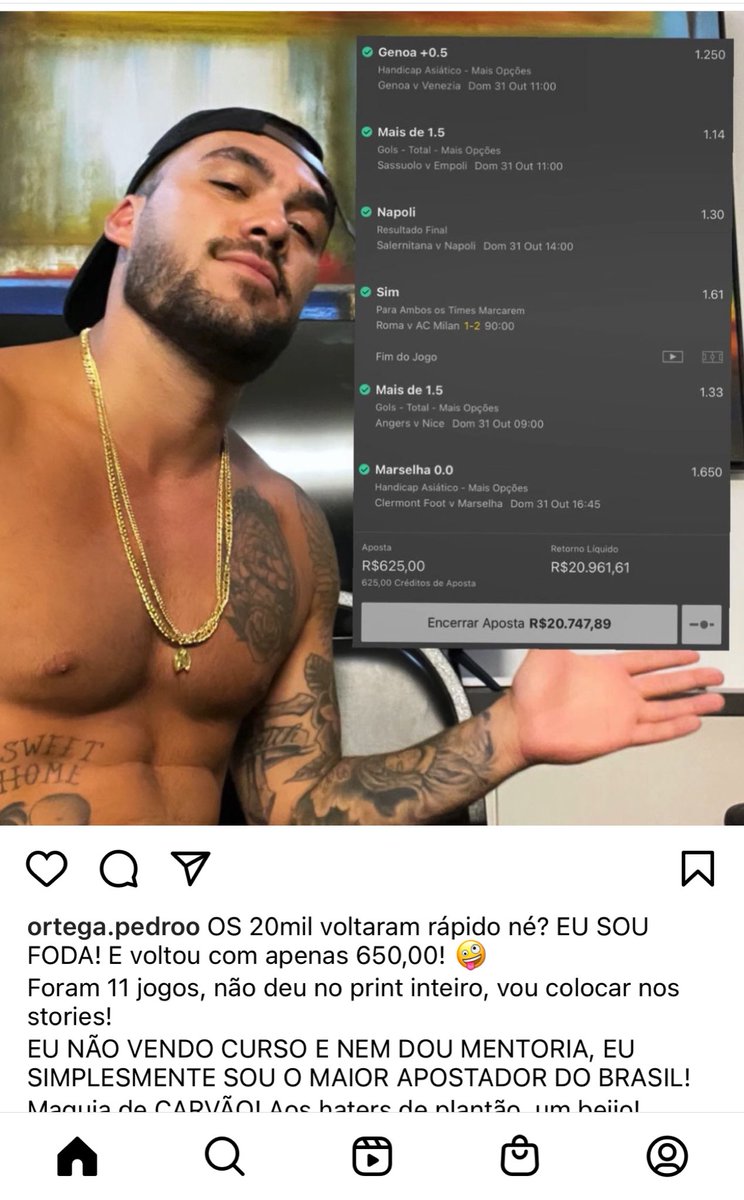
Task: Save this post to bookmarks
Action: click(697, 867)
